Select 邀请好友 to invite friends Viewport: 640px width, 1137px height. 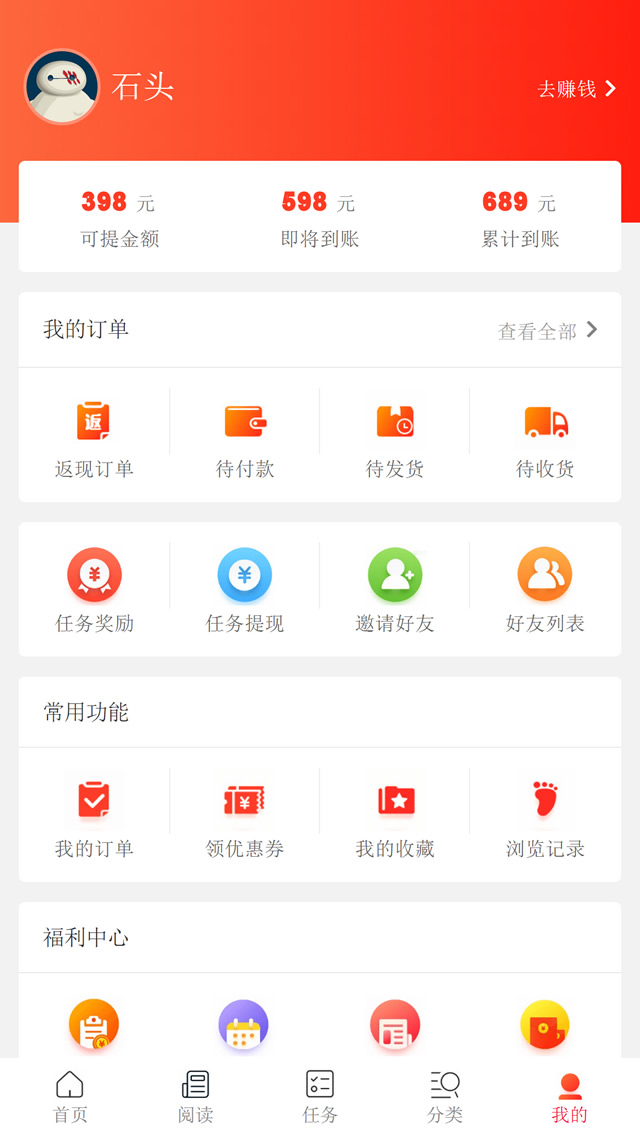[x=395, y=590]
